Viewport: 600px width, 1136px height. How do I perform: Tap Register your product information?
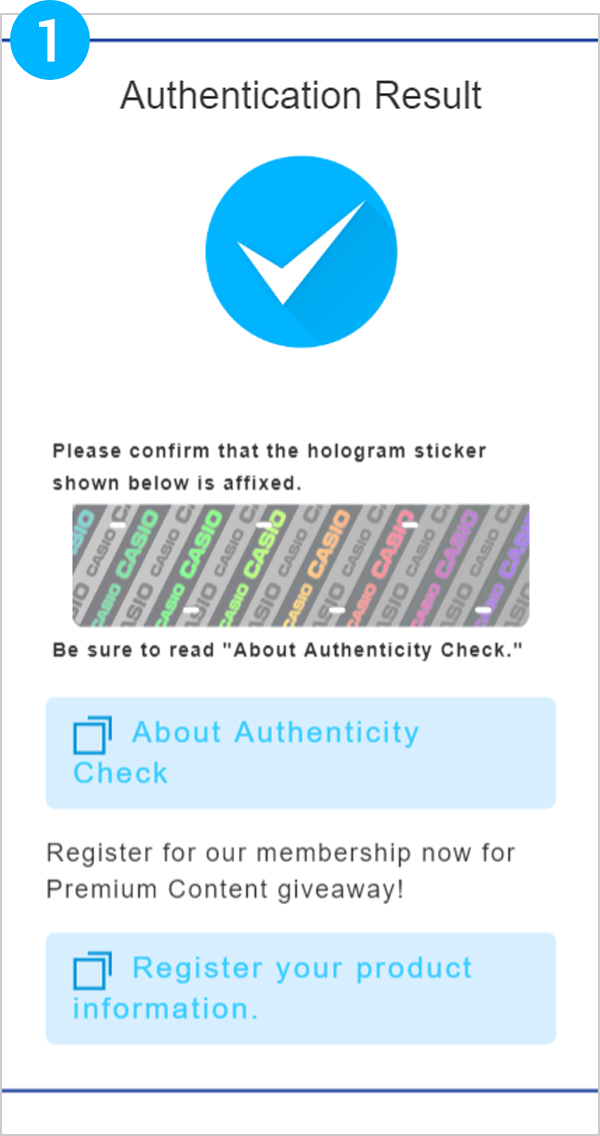point(300,988)
